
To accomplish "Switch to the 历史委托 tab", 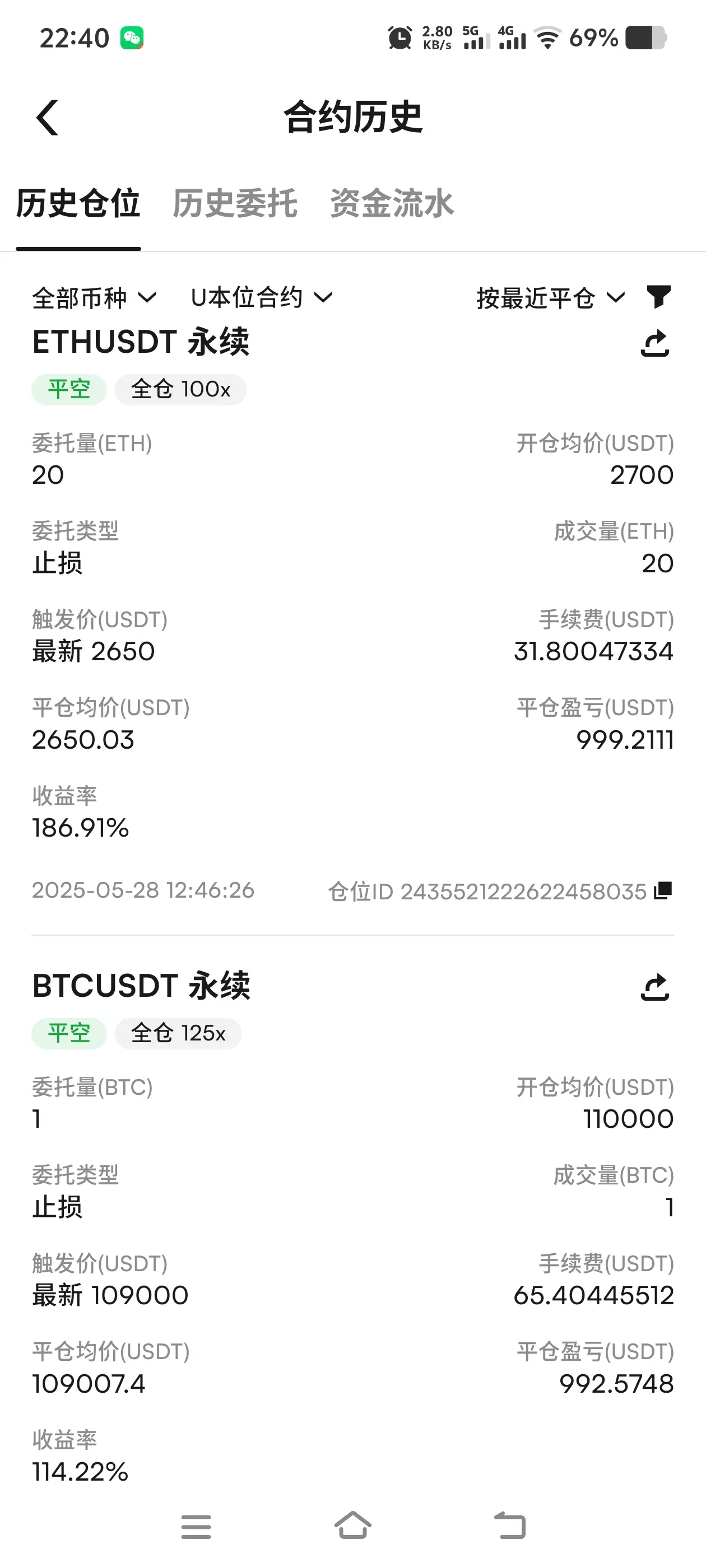I will [235, 203].
